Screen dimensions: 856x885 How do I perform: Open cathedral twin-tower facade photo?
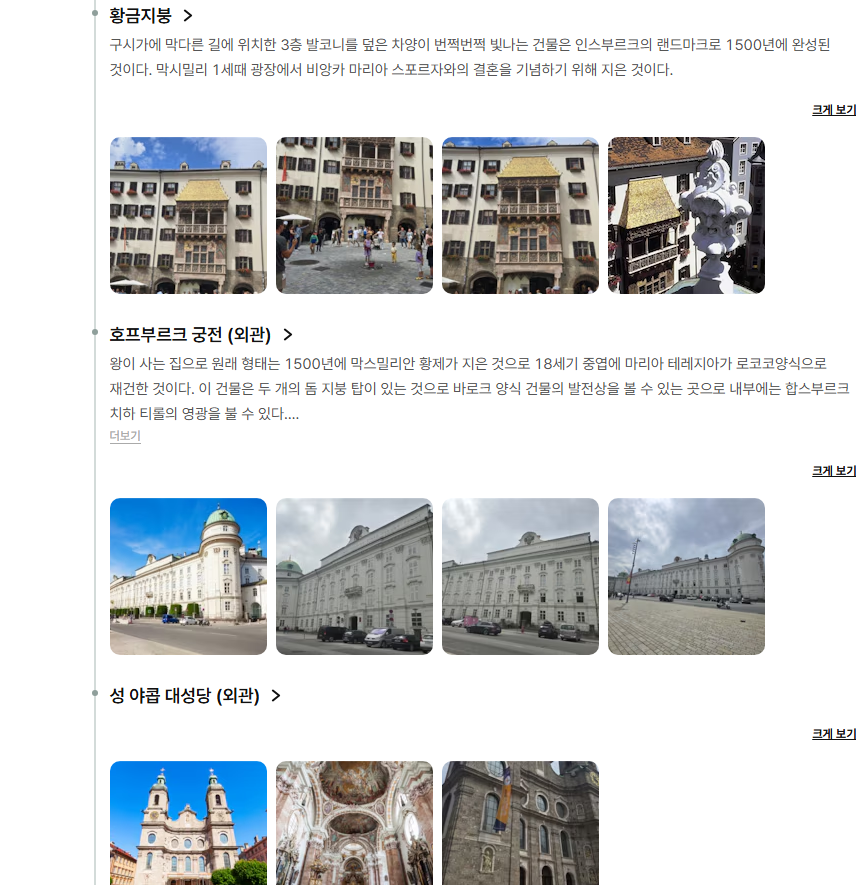[188, 823]
